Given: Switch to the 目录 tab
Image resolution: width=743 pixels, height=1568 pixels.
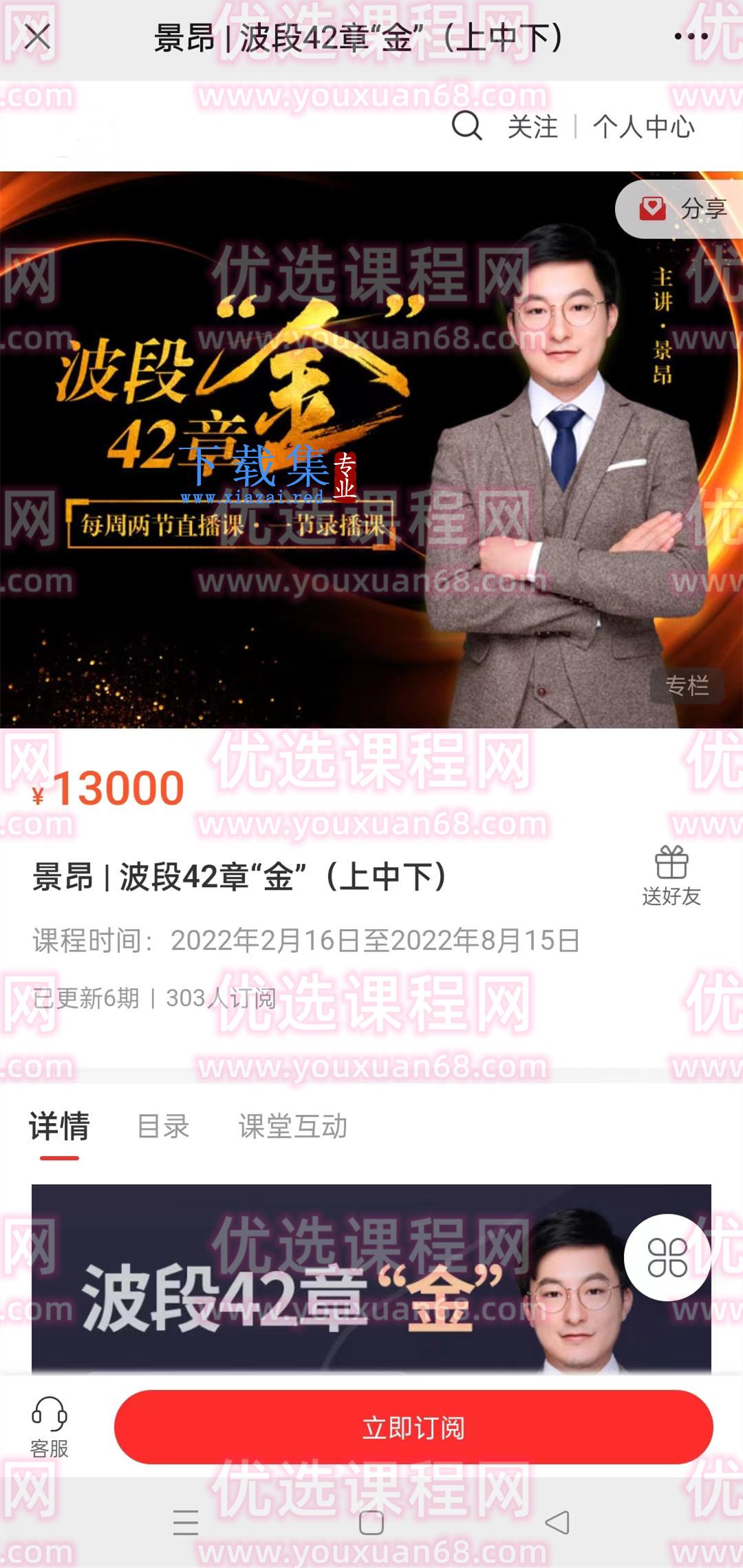Looking at the screenshot, I should pos(163,1126).
